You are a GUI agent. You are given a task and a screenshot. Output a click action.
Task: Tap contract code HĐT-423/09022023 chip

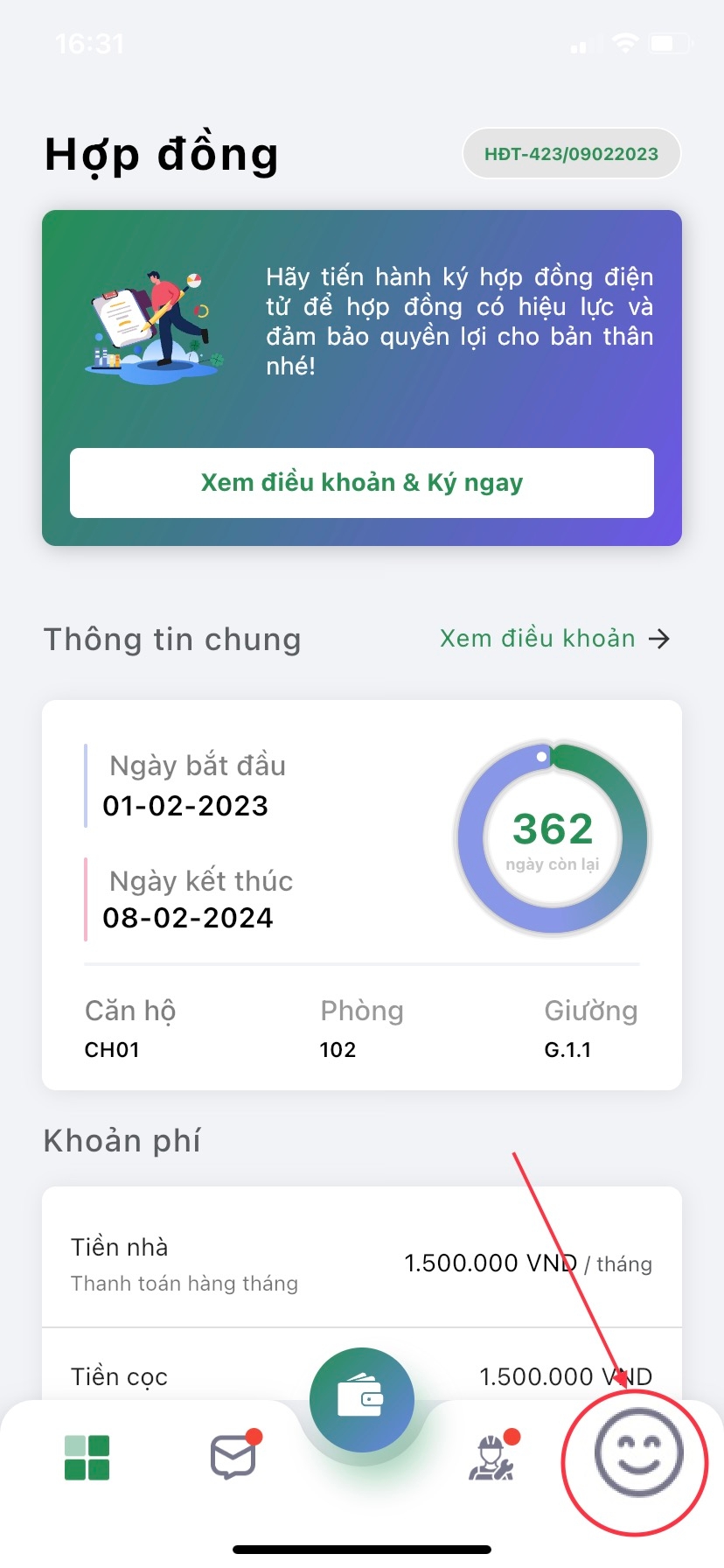571,154
